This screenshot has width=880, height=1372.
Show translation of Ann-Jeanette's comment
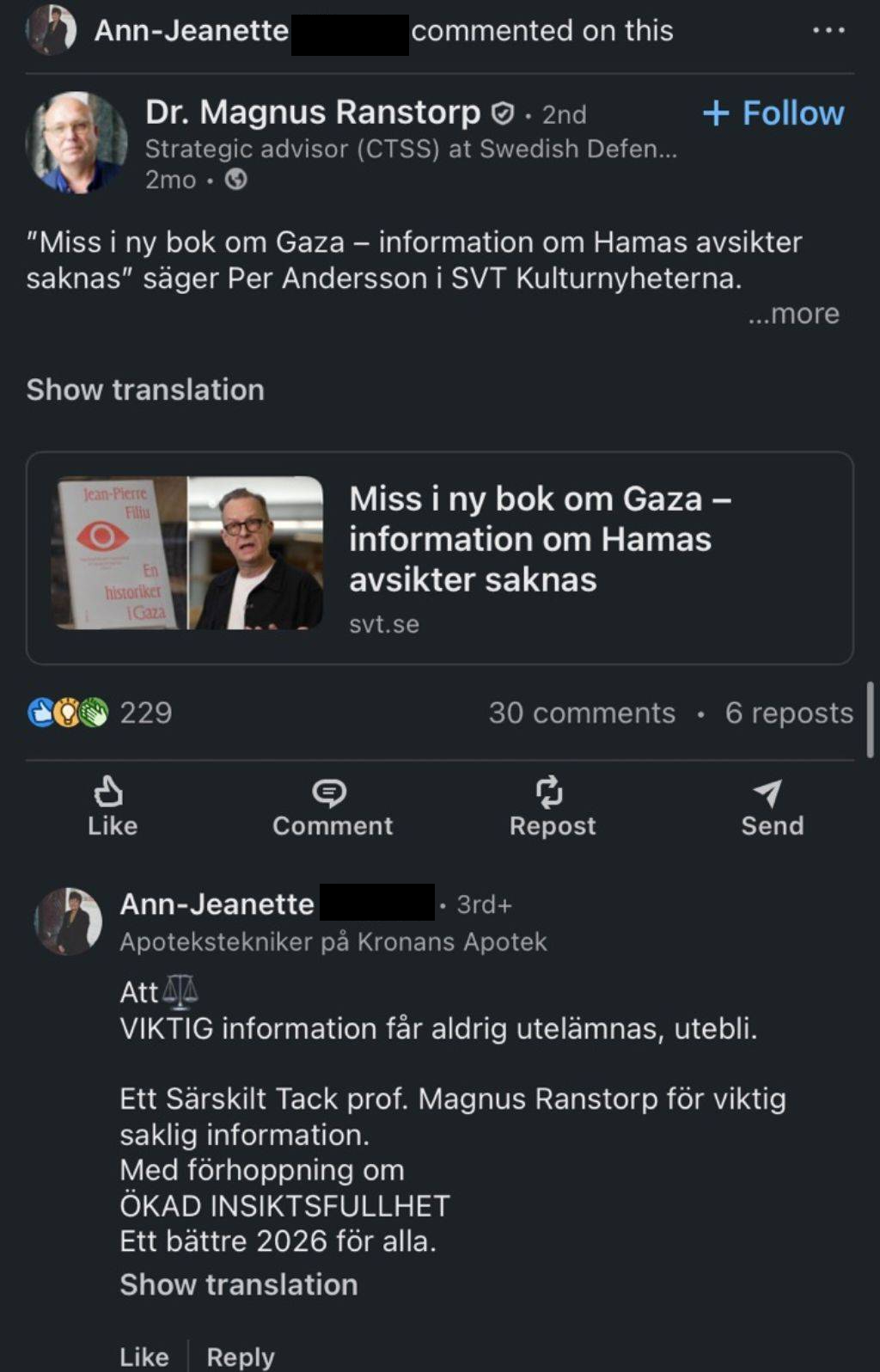pyautogui.click(x=239, y=1284)
